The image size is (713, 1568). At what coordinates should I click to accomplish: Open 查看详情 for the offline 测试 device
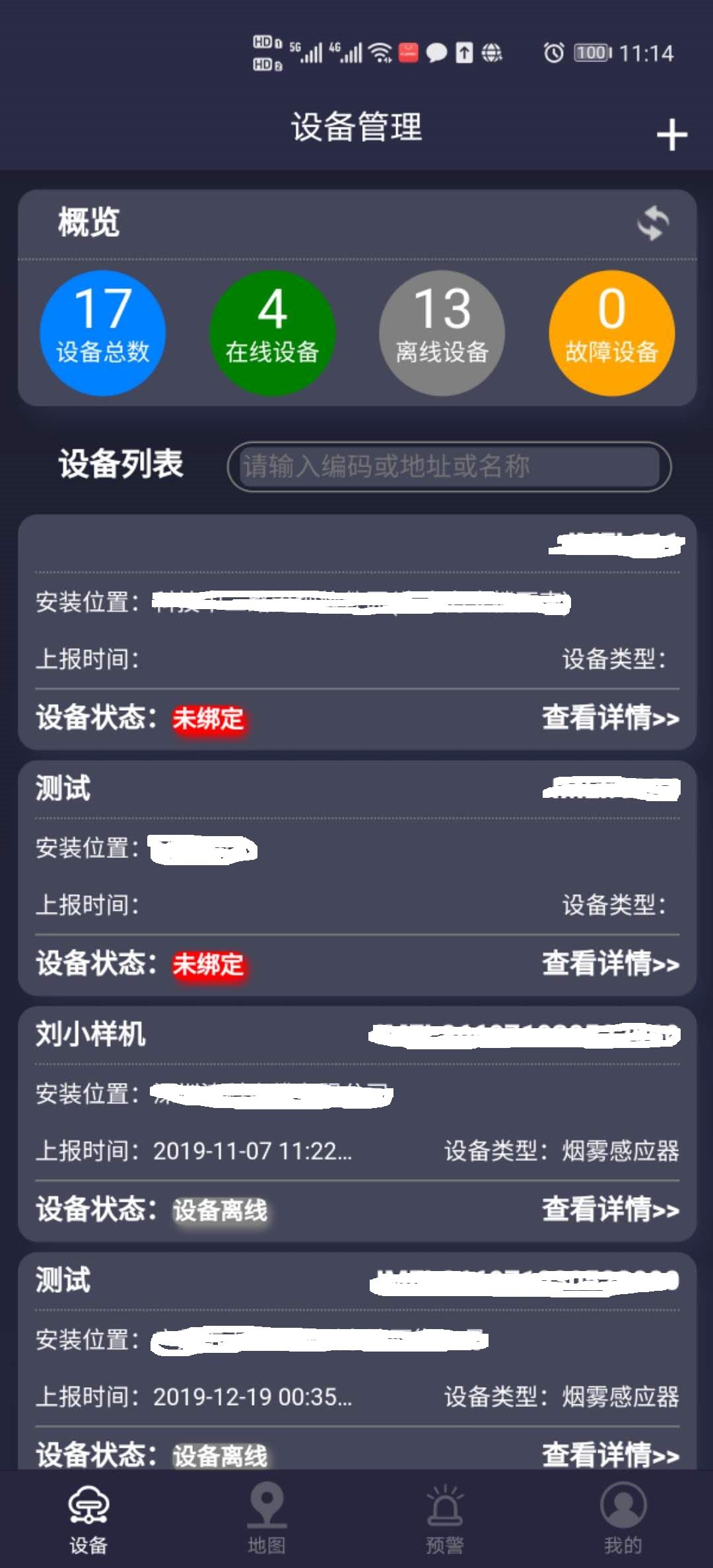click(610, 1454)
